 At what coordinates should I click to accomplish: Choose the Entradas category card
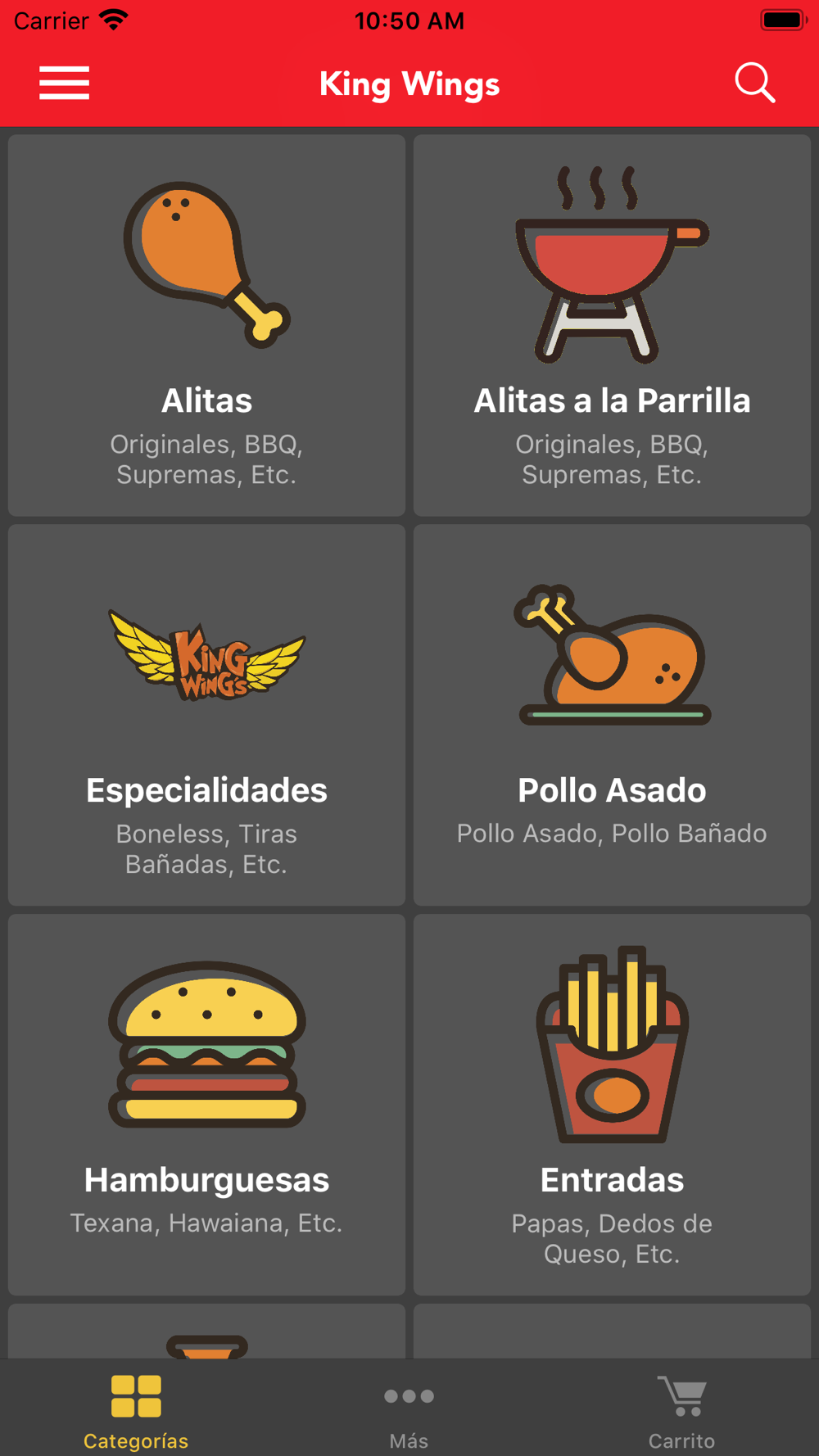coord(612,1105)
